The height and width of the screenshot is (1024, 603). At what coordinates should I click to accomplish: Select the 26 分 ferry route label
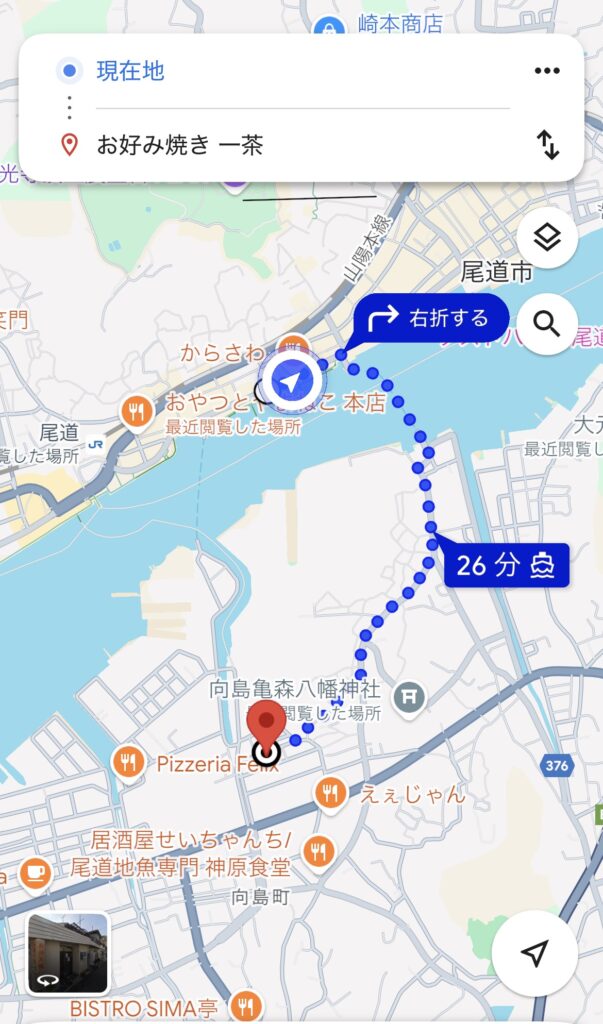[x=506, y=565]
